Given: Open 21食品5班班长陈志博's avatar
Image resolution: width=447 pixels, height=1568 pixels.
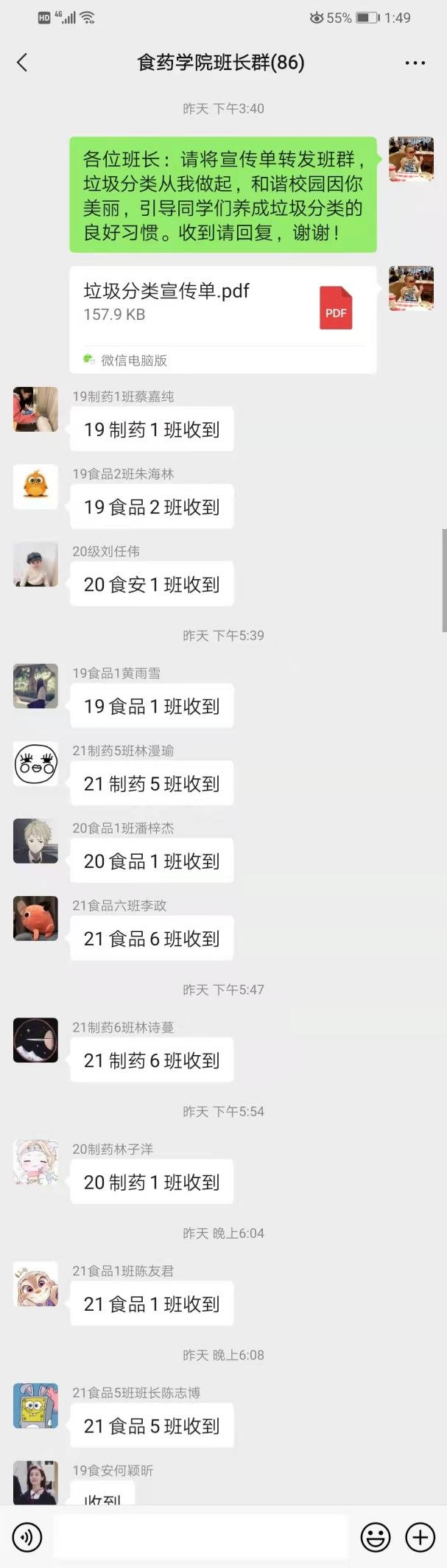Looking at the screenshot, I should (35, 1405).
